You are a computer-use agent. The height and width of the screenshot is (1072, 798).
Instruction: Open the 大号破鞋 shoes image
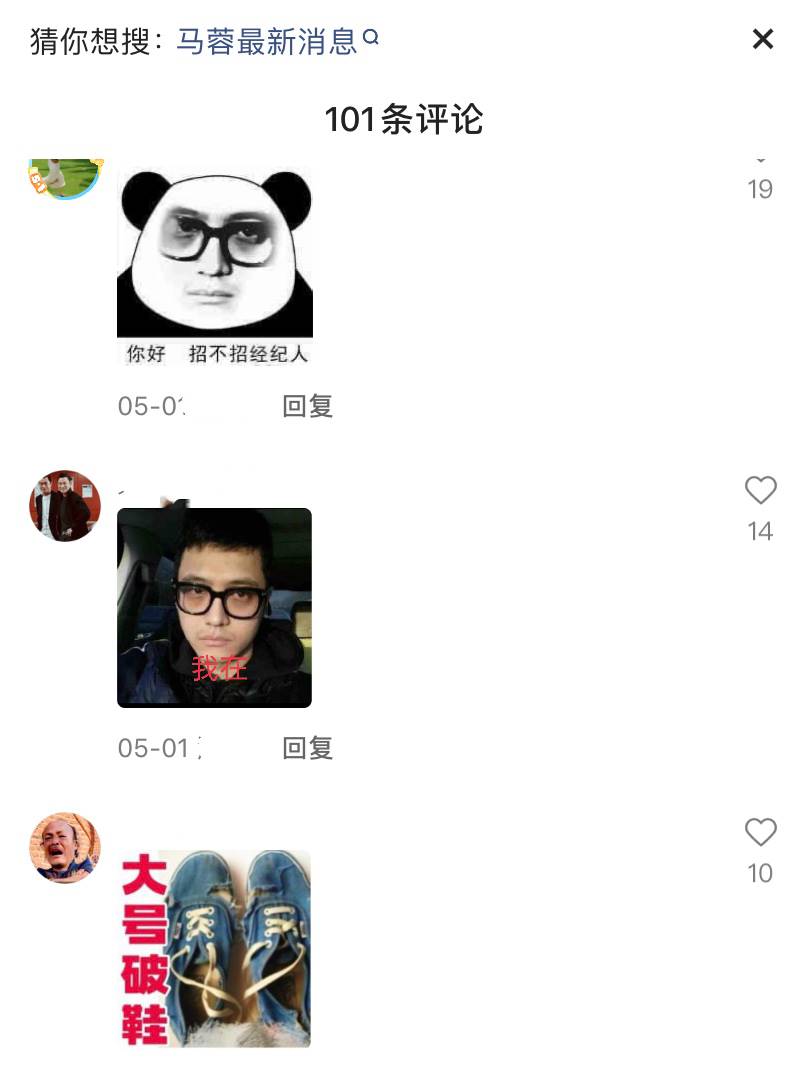[x=215, y=948]
